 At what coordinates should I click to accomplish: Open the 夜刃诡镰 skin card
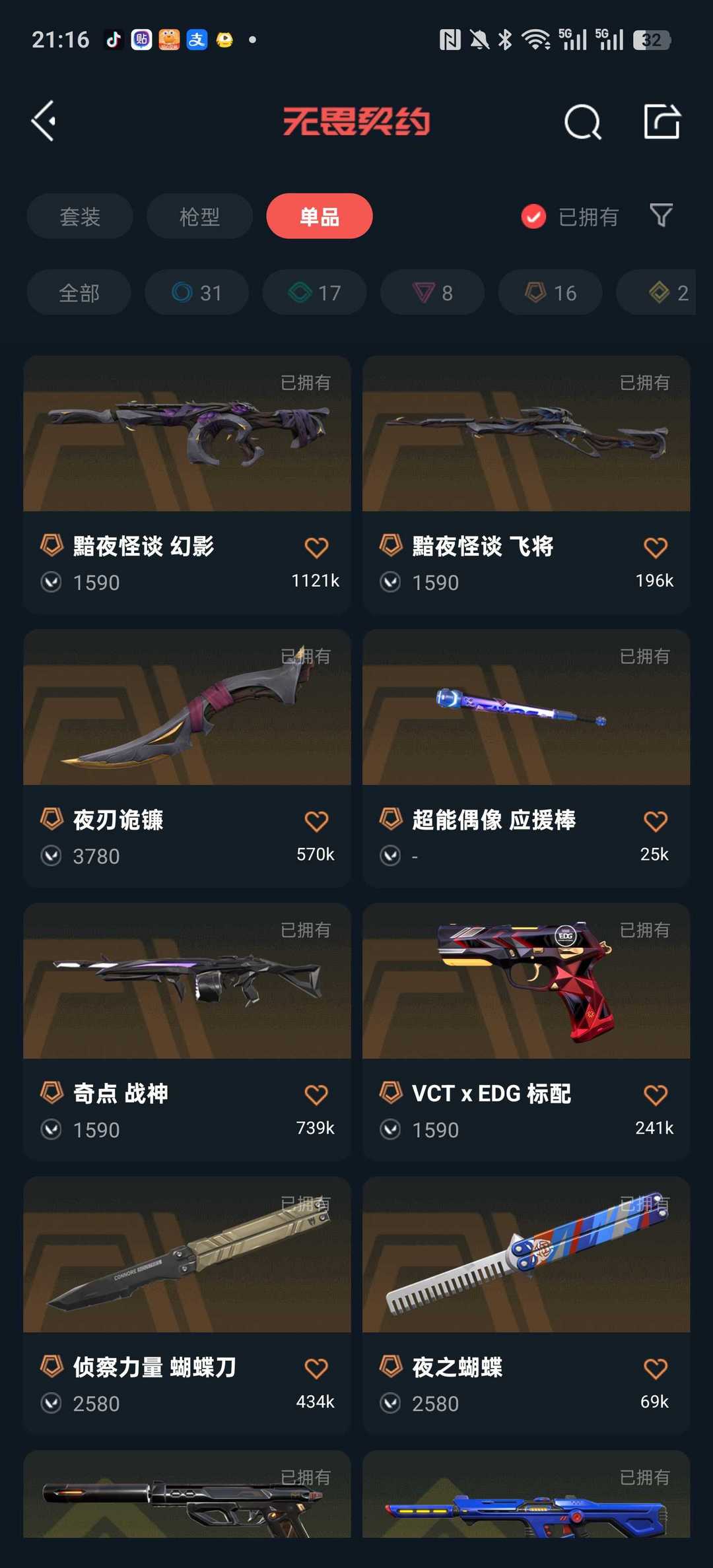[187, 758]
